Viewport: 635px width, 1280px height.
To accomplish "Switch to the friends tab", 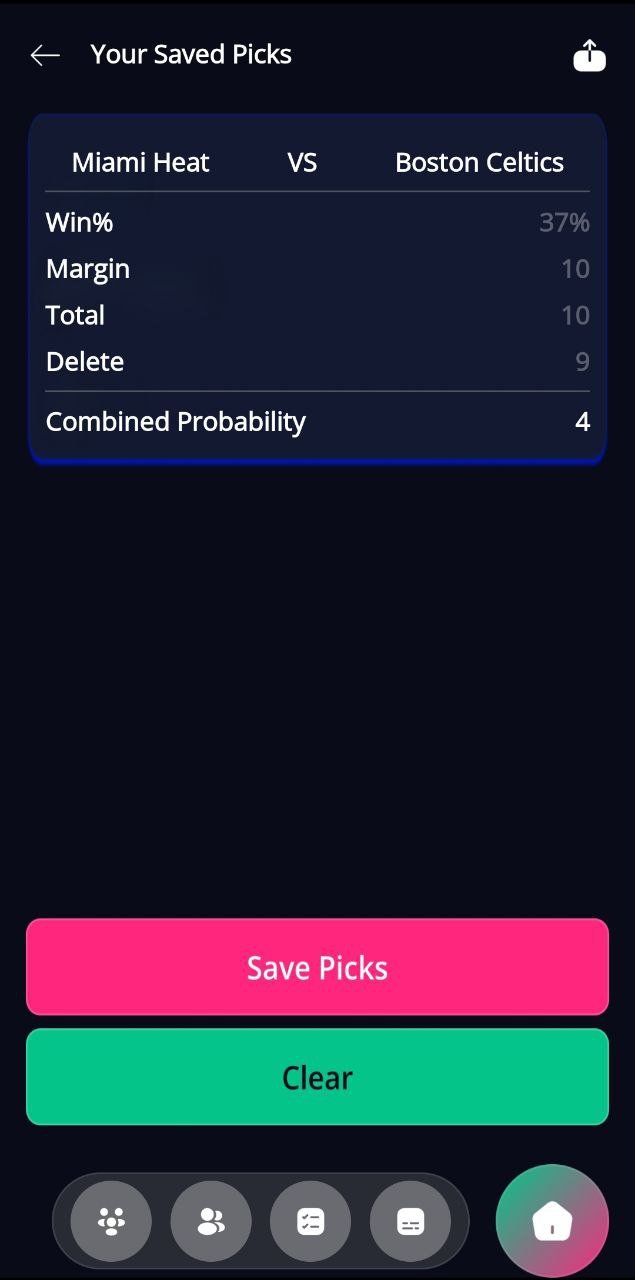I will [x=211, y=1221].
